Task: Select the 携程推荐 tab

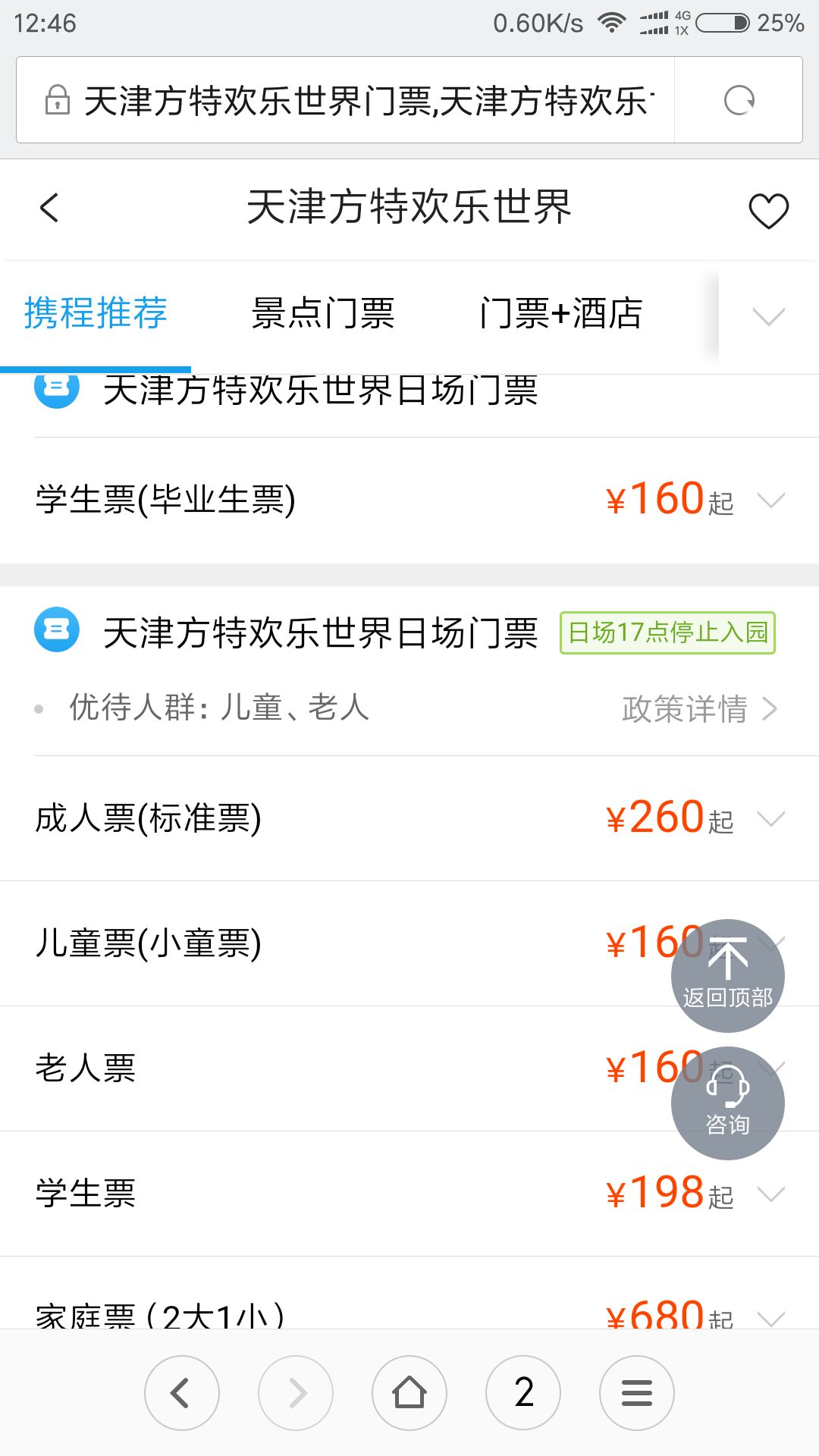Action: [x=96, y=313]
